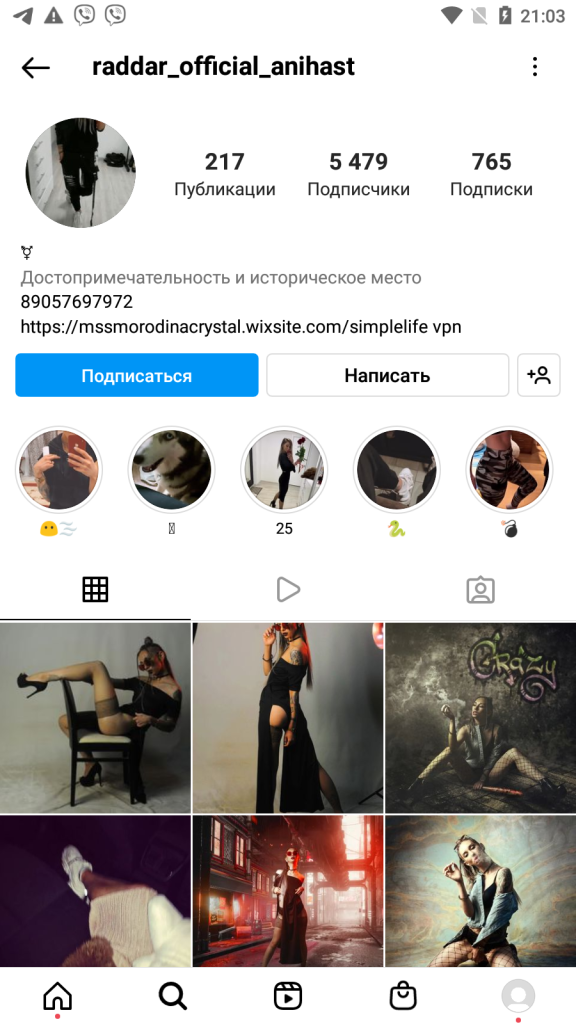View the 5 479 Подписчики followers list
Viewport: 576px width, 1024px height.
pyautogui.click(x=359, y=174)
